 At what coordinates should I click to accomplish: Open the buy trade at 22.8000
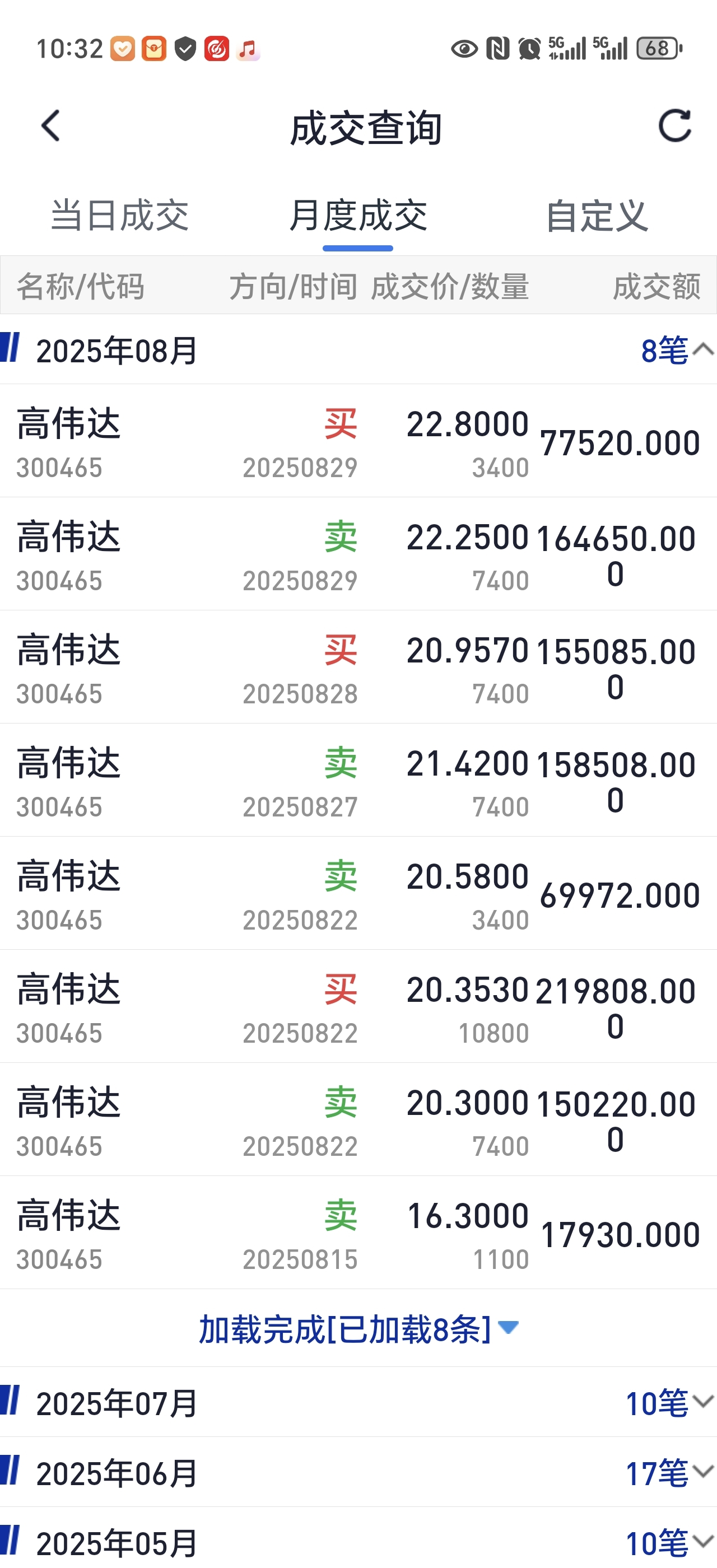click(358, 441)
